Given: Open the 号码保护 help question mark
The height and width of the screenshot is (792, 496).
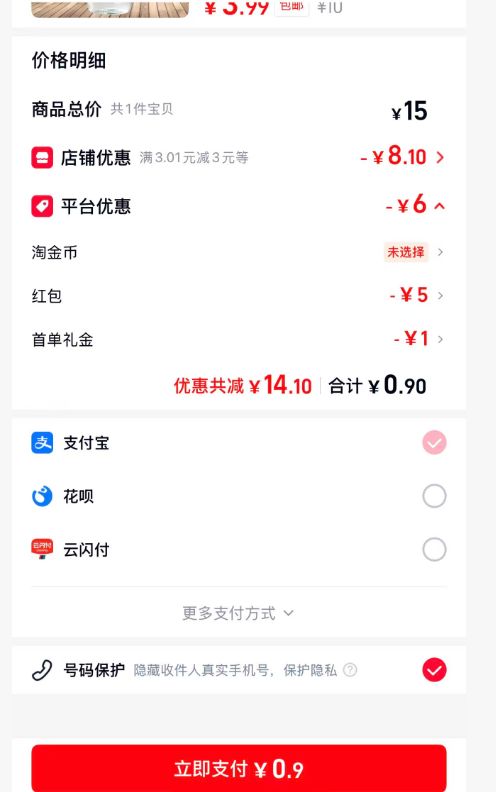Looking at the screenshot, I should click(x=350, y=670).
